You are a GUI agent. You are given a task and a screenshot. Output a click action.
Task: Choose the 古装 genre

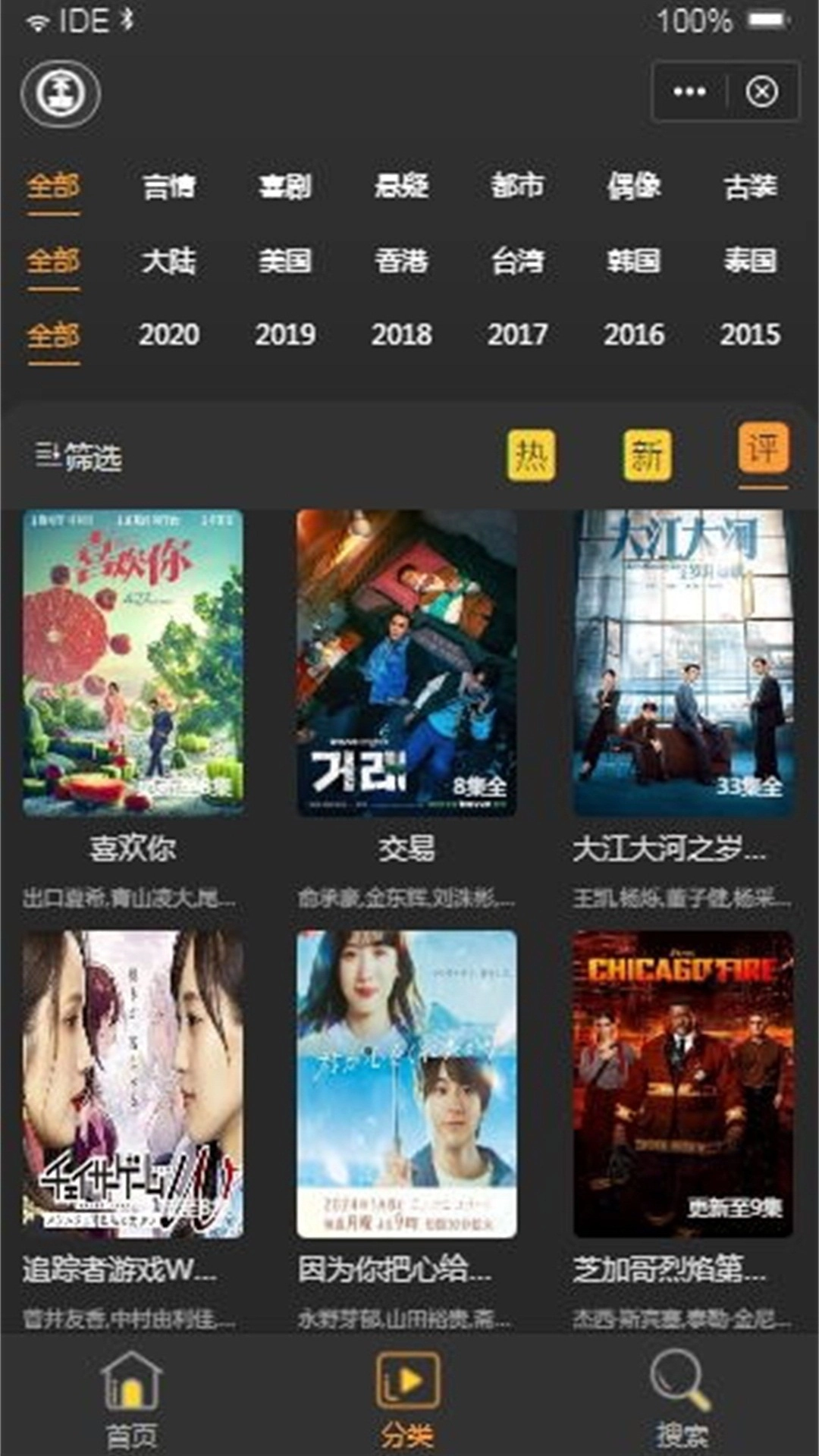[x=750, y=187]
